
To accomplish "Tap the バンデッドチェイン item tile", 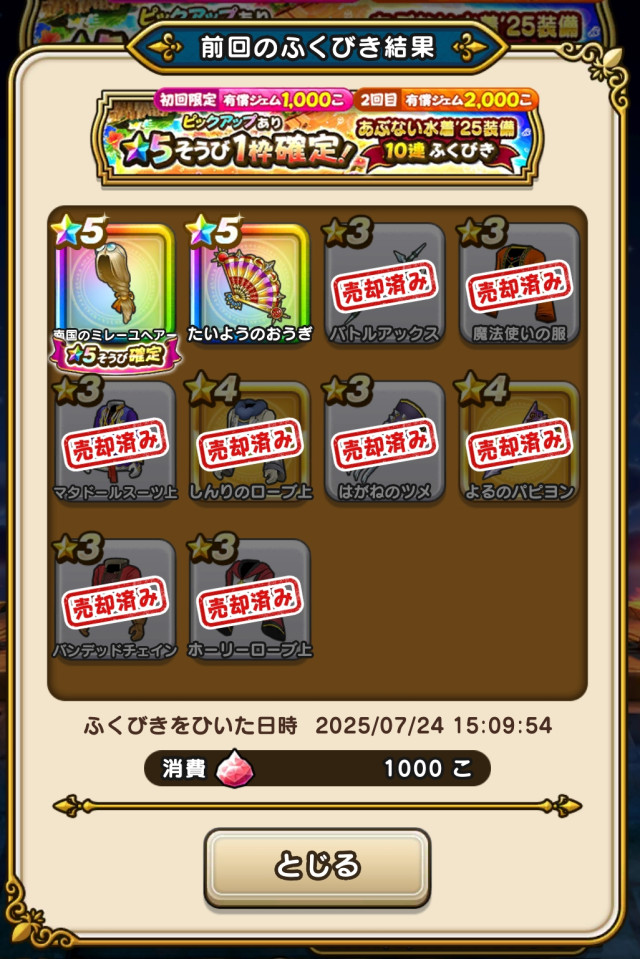I will (114, 600).
